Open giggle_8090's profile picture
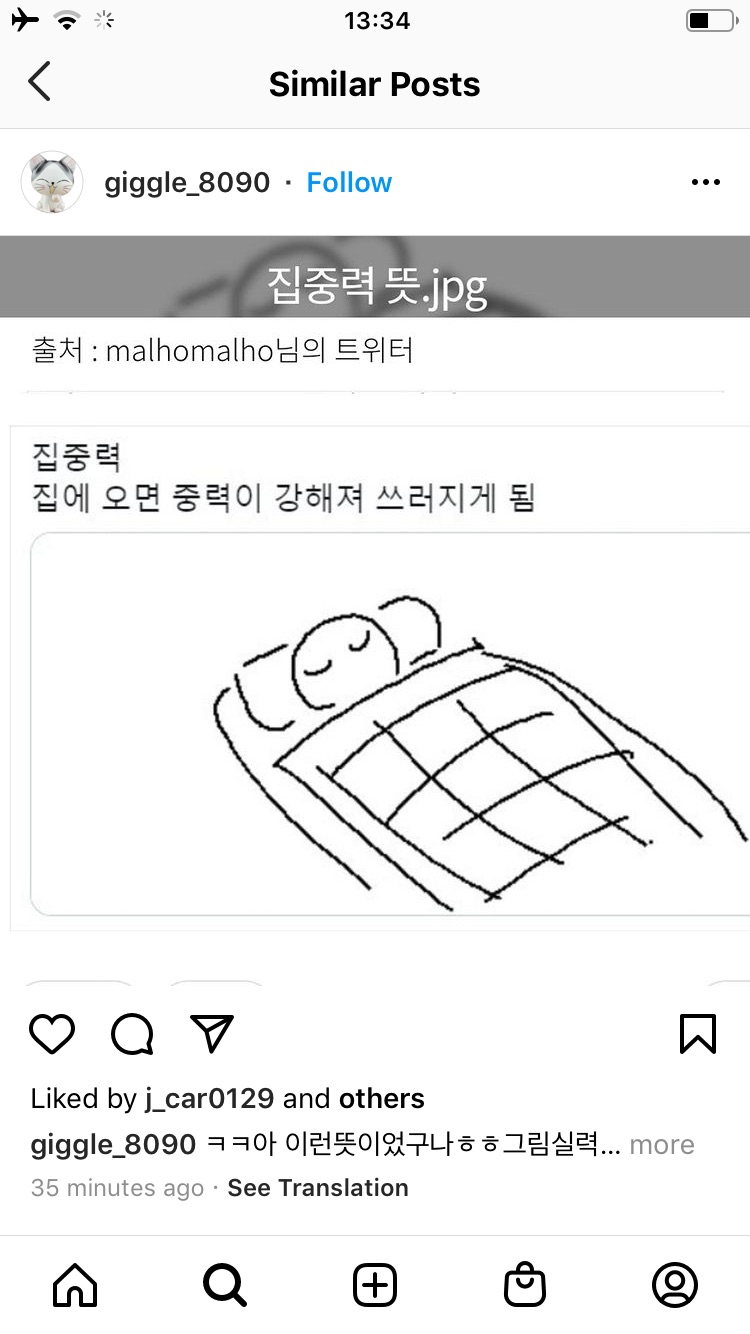Image resolution: width=750 pixels, height=1334 pixels. coord(52,183)
